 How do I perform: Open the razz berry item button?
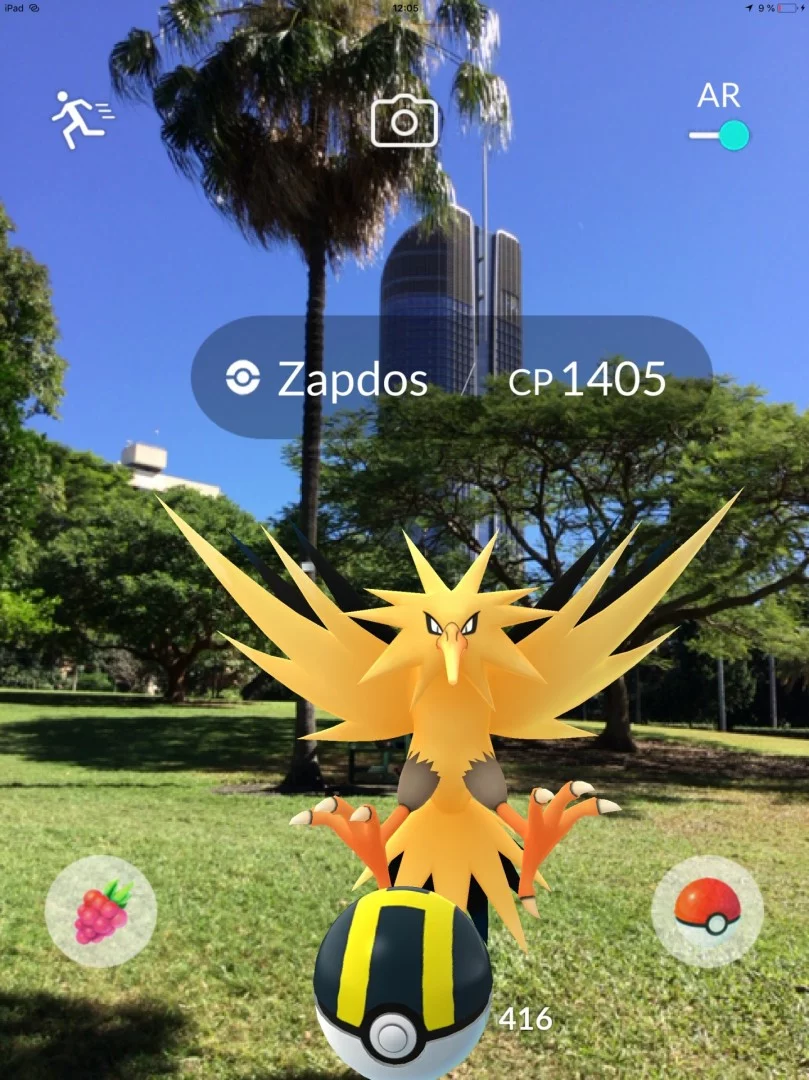(101, 911)
